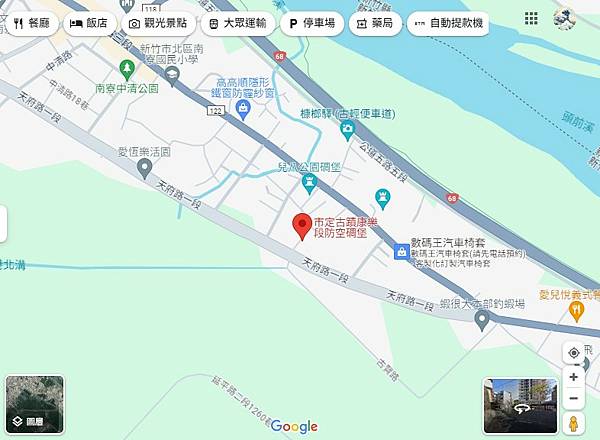Tap the yellow Pegman Street View icon
Viewport: 600px width, 440px height.
pos(573,423)
